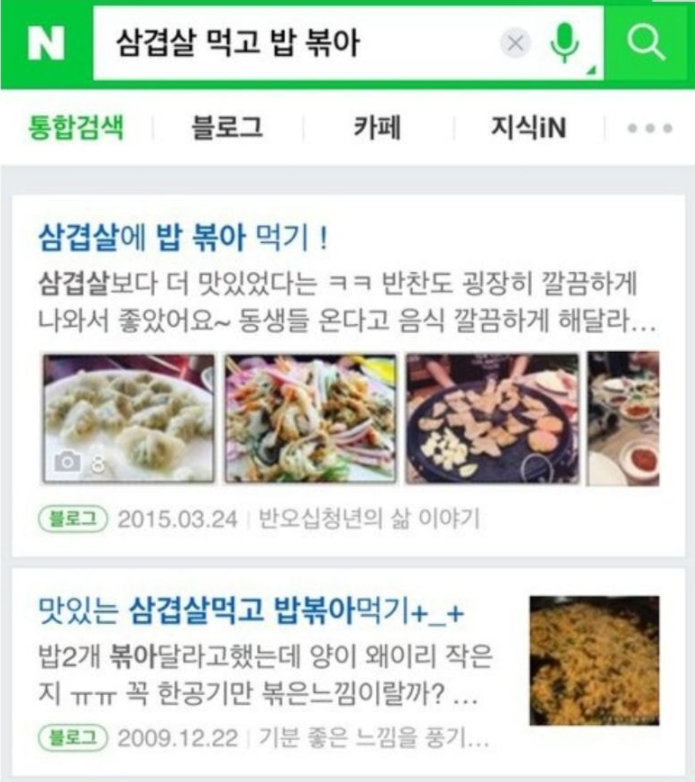Viewport: 695px width, 782px height.
Task: Switch to the 통합검색 tab
Action: point(76,128)
